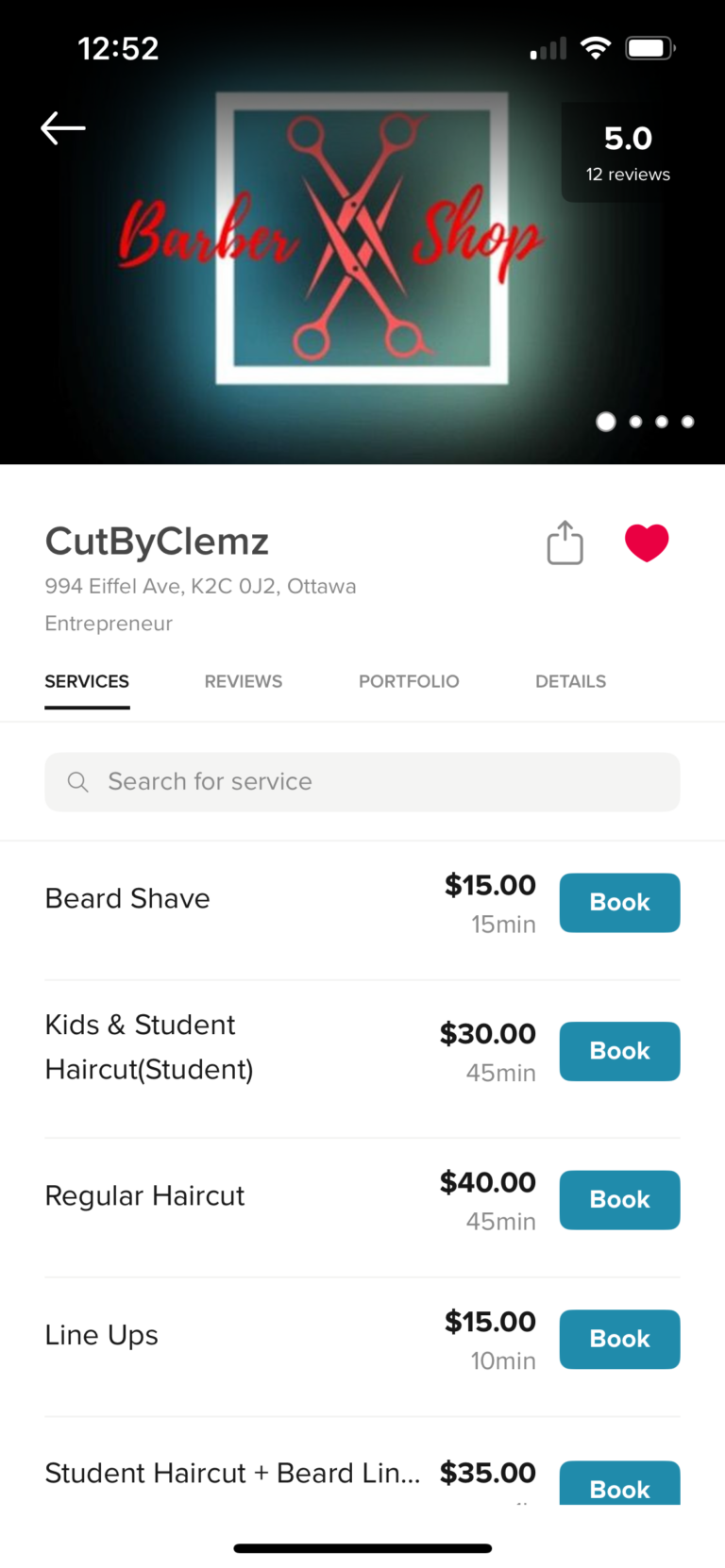The height and width of the screenshot is (1568, 725).
Task: Book the Beard Shave service
Action: coord(619,903)
